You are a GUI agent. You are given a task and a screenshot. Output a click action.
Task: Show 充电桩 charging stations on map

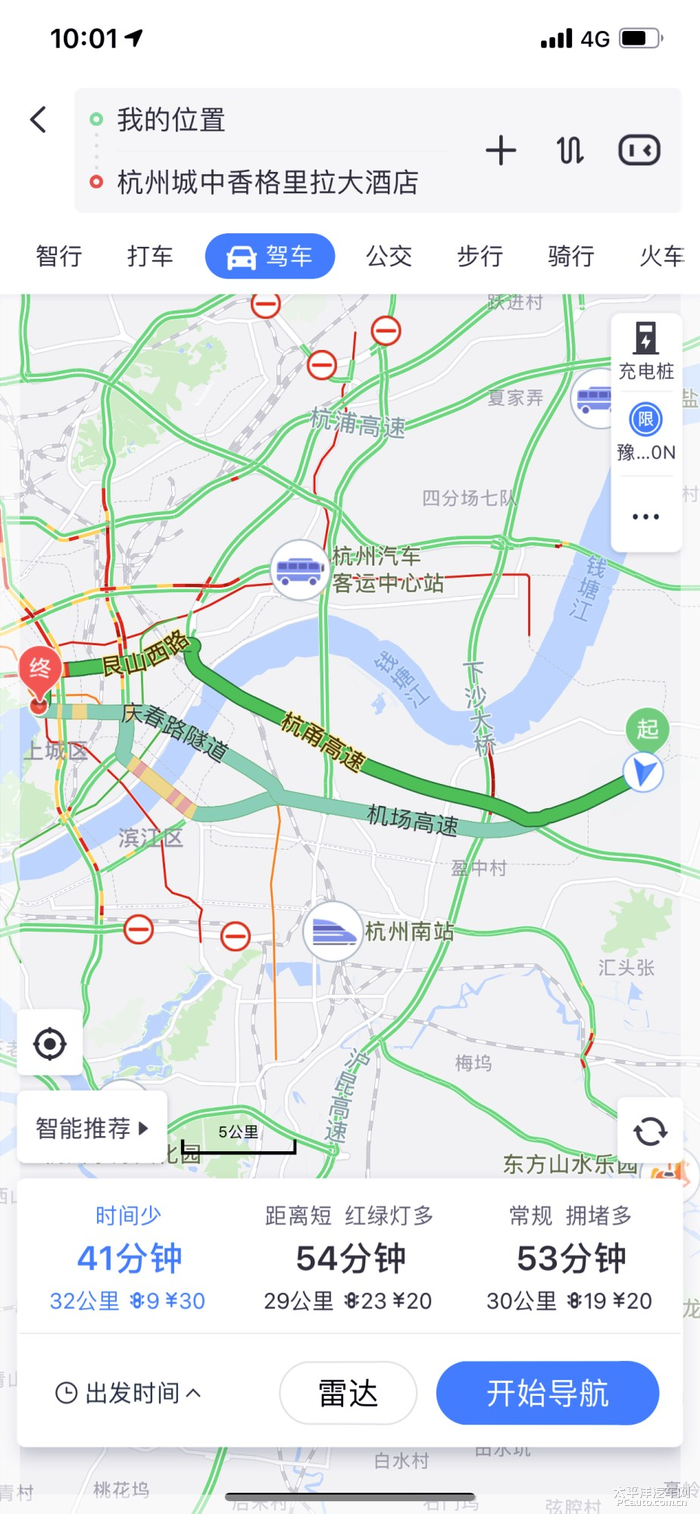point(646,351)
